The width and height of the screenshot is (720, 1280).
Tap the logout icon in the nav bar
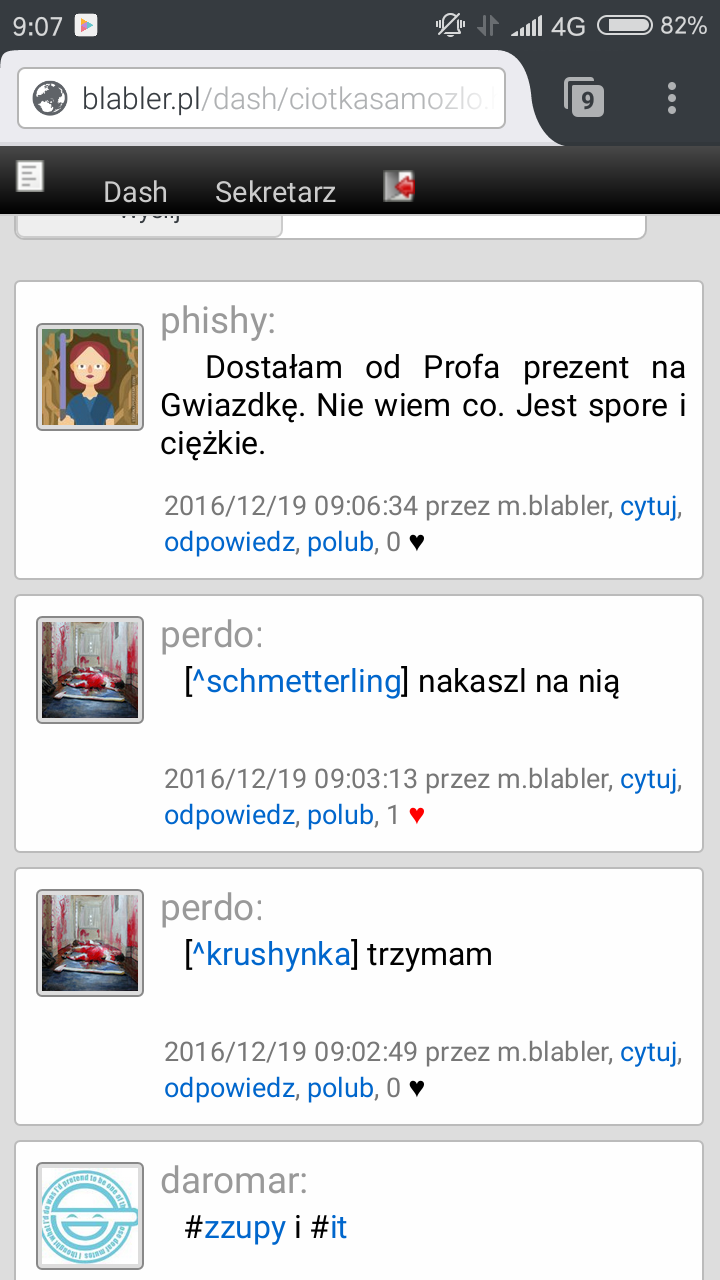(x=399, y=186)
